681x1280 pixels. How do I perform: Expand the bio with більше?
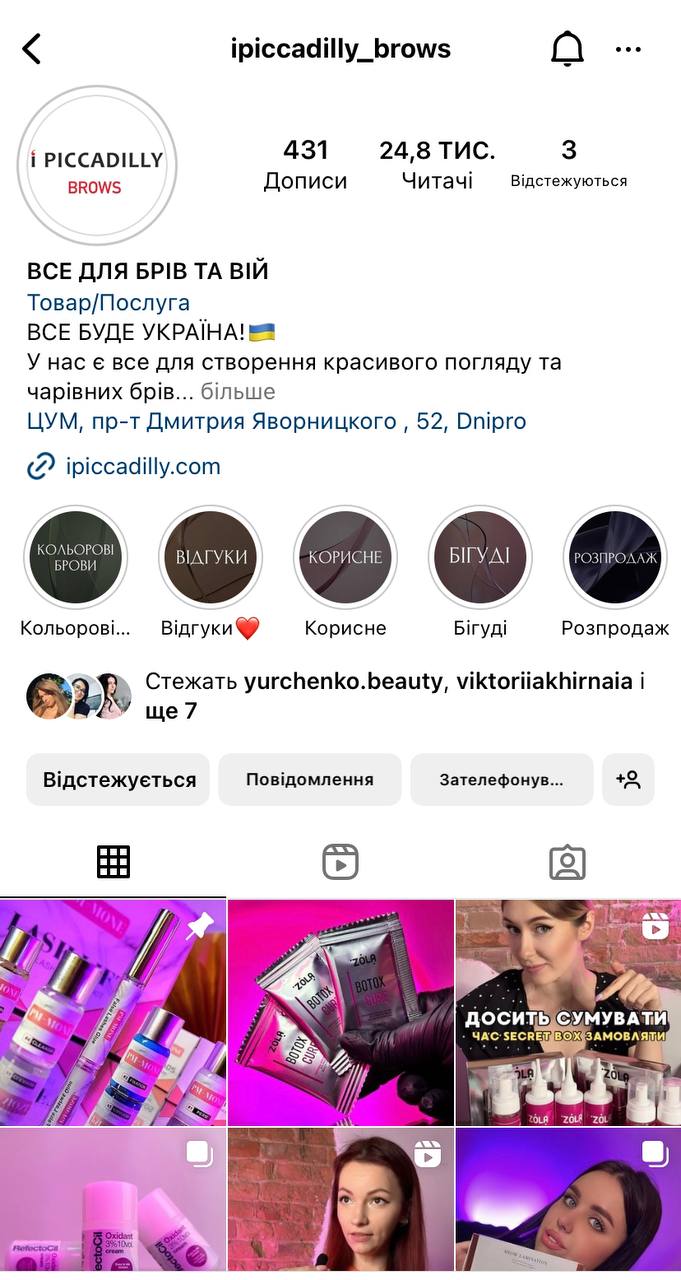coord(238,391)
